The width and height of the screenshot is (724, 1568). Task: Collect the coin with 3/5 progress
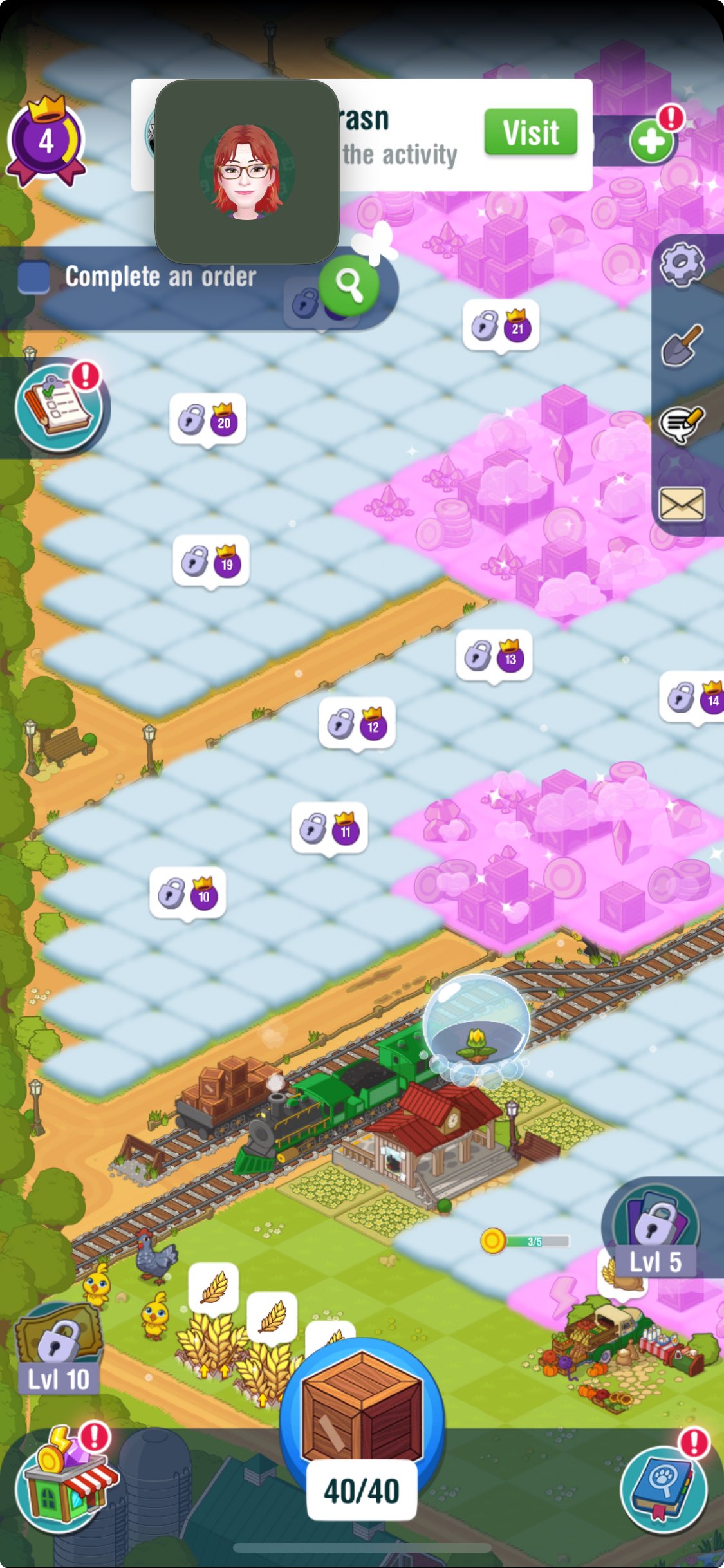(494, 1241)
